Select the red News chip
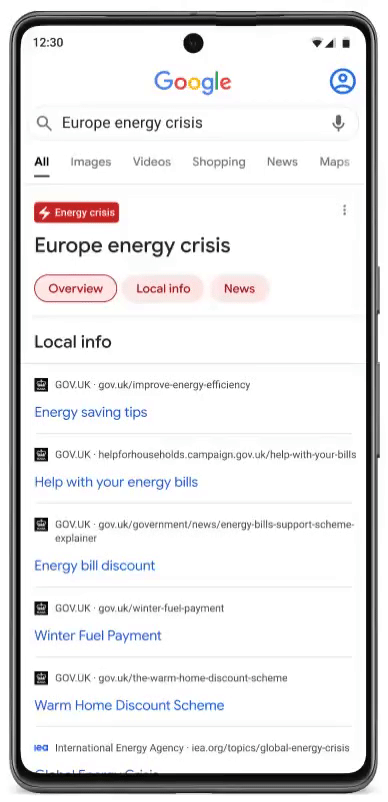The height and width of the screenshot is (802, 388). (x=239, y=288)
